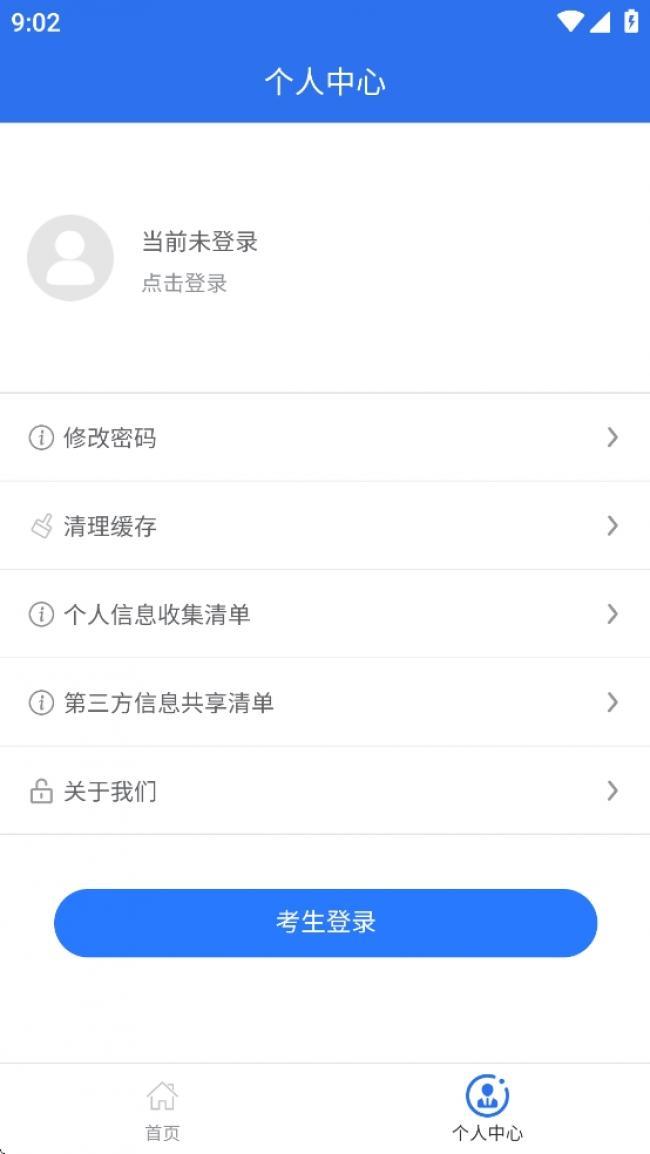Tap the 考生登录 button
Viewport: 650px width, 1154px height.
[x=325, y=923]
